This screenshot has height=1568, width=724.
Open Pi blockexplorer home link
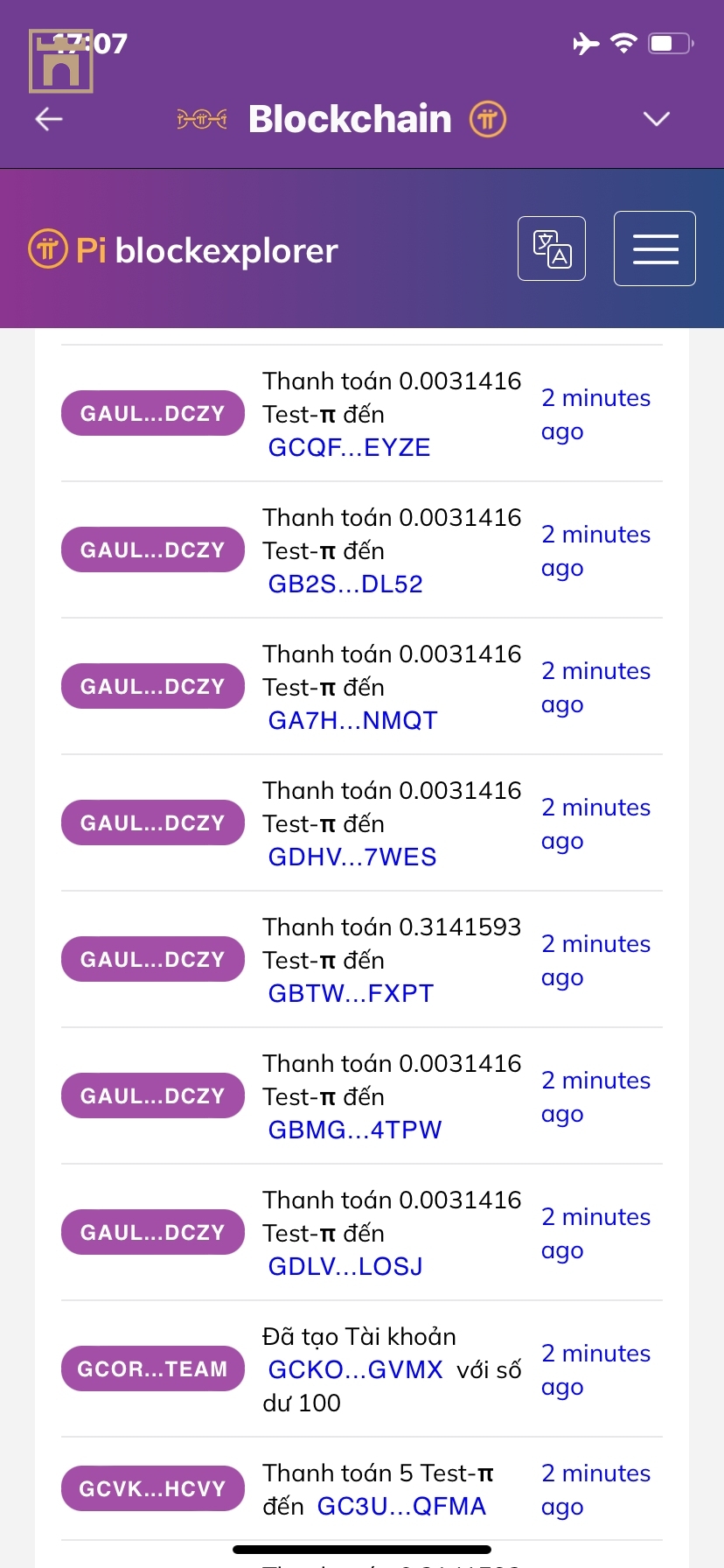(184, 250)
